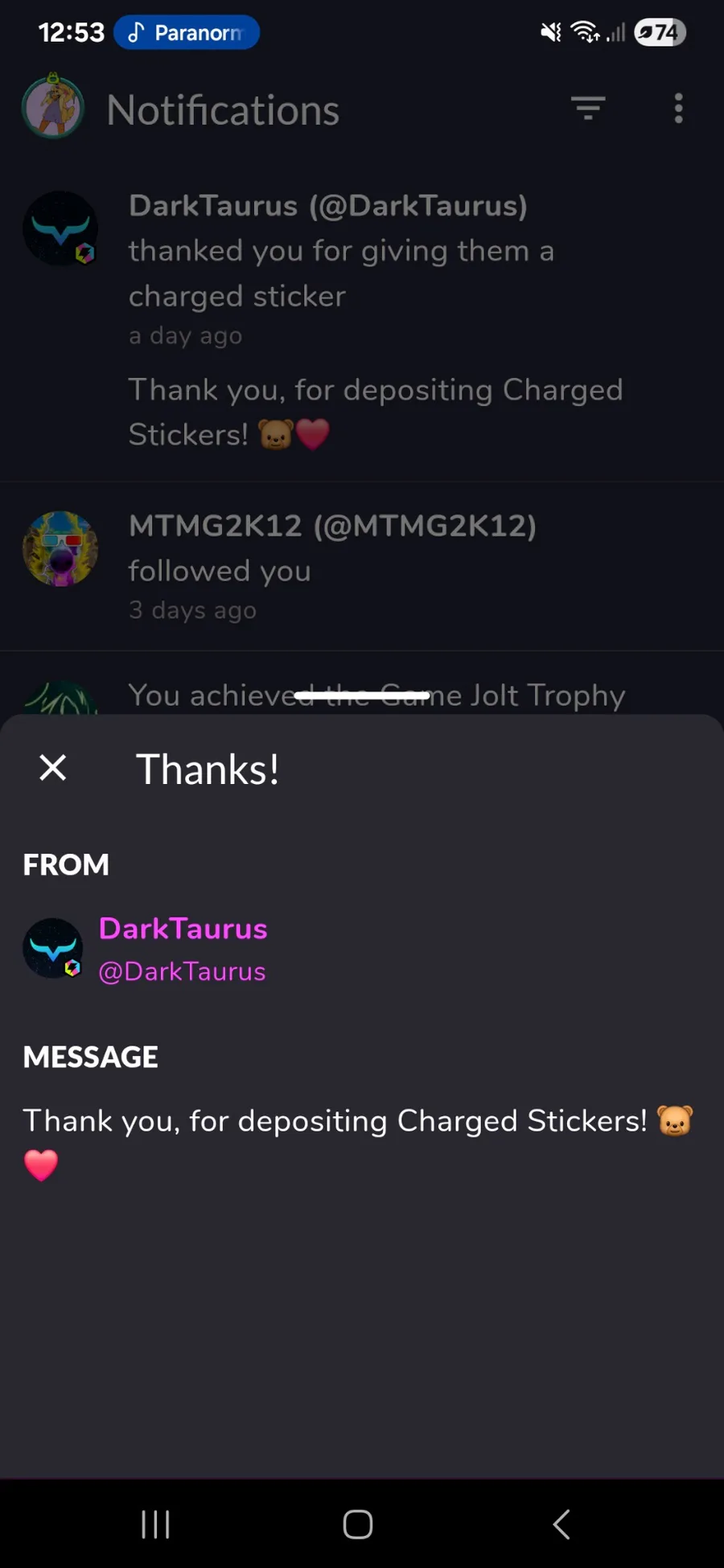Go back using system navigation arrow
This screenshot has width=724, height=1568.
click(x=562, y=1524)
